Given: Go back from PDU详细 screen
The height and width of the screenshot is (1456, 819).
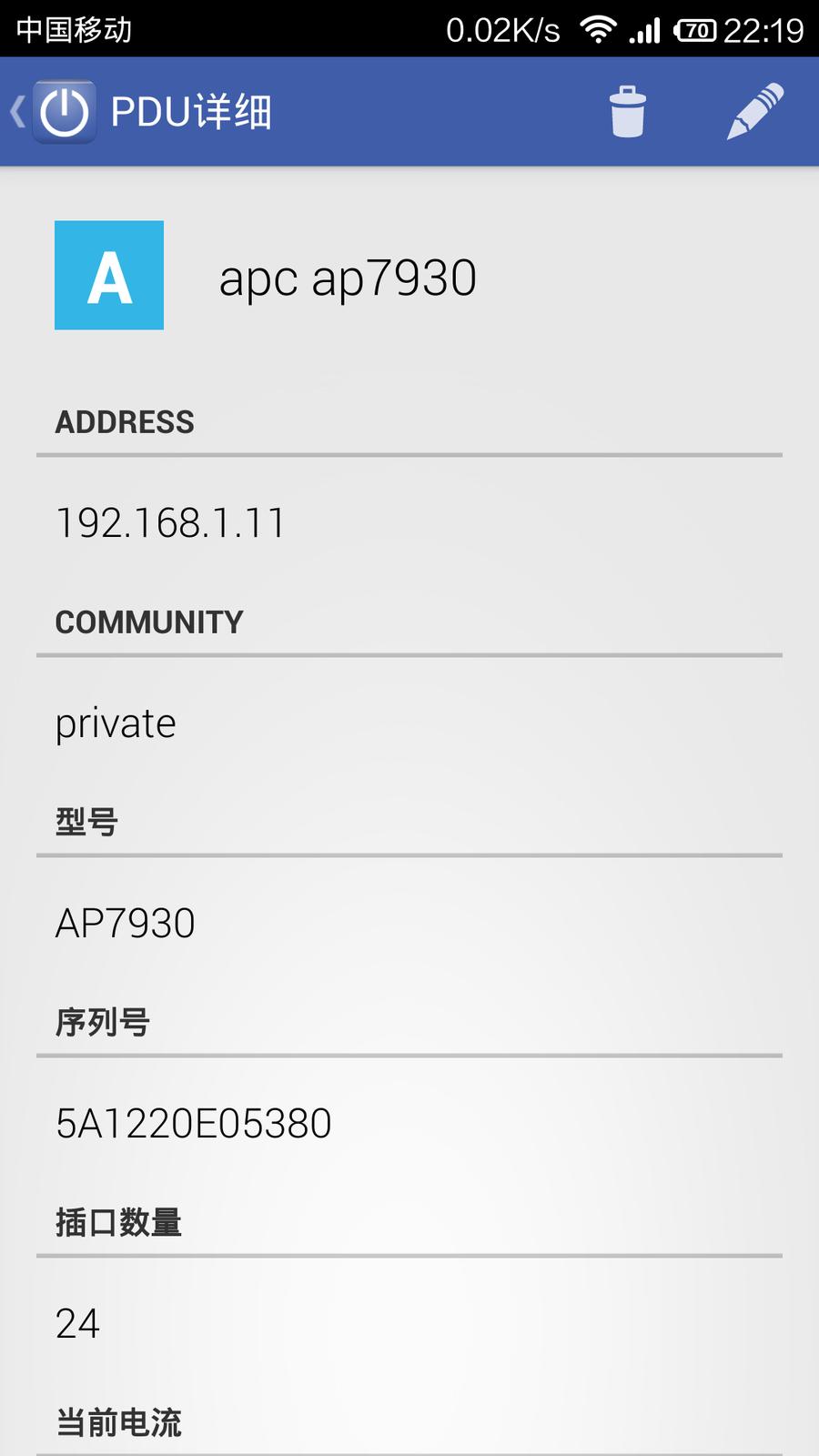Looking at the screenshot, I should (x=50, y=112).
